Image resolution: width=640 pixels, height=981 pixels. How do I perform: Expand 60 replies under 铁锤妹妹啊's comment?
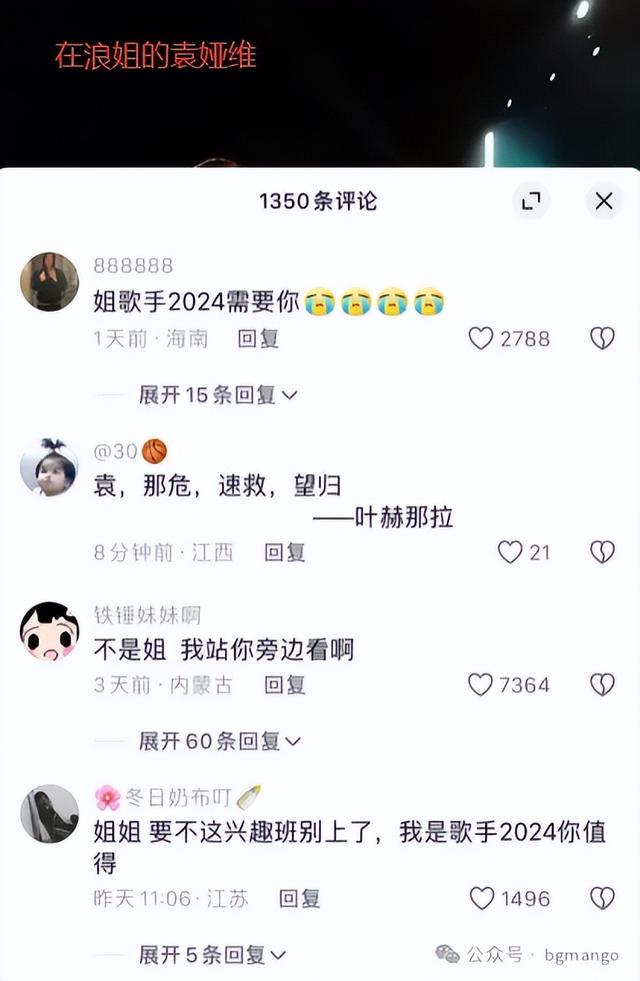click(219, 741)
